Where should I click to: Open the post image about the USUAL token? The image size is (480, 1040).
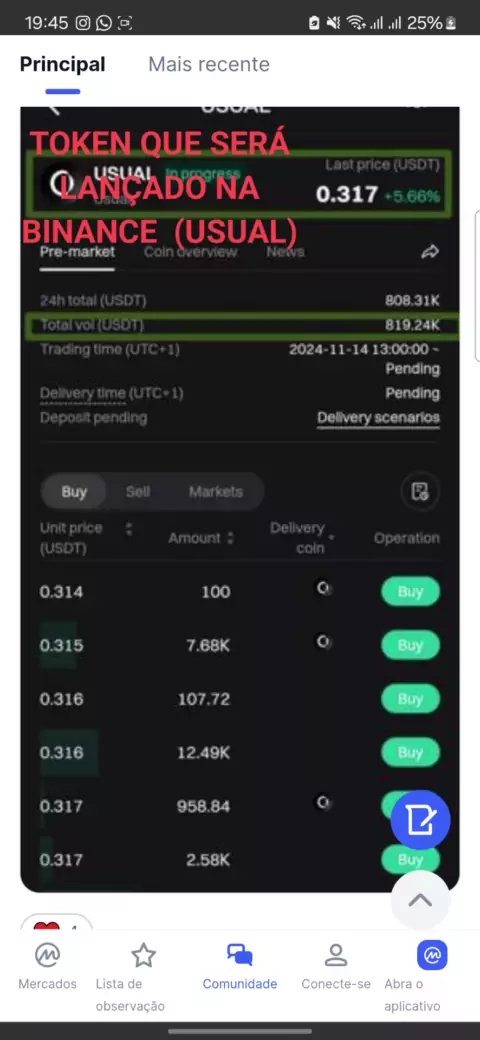tap(240, 499)
